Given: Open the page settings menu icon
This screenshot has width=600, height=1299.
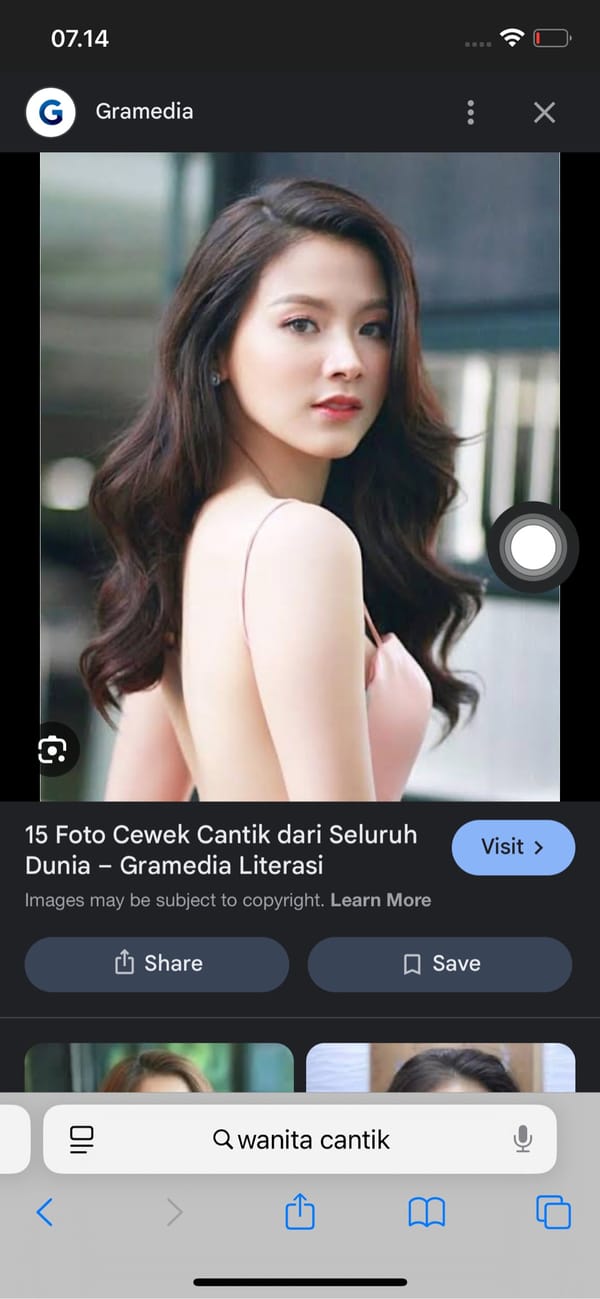Looking at the screenshot, I should pyautogui.click(x=81, y=1139).
